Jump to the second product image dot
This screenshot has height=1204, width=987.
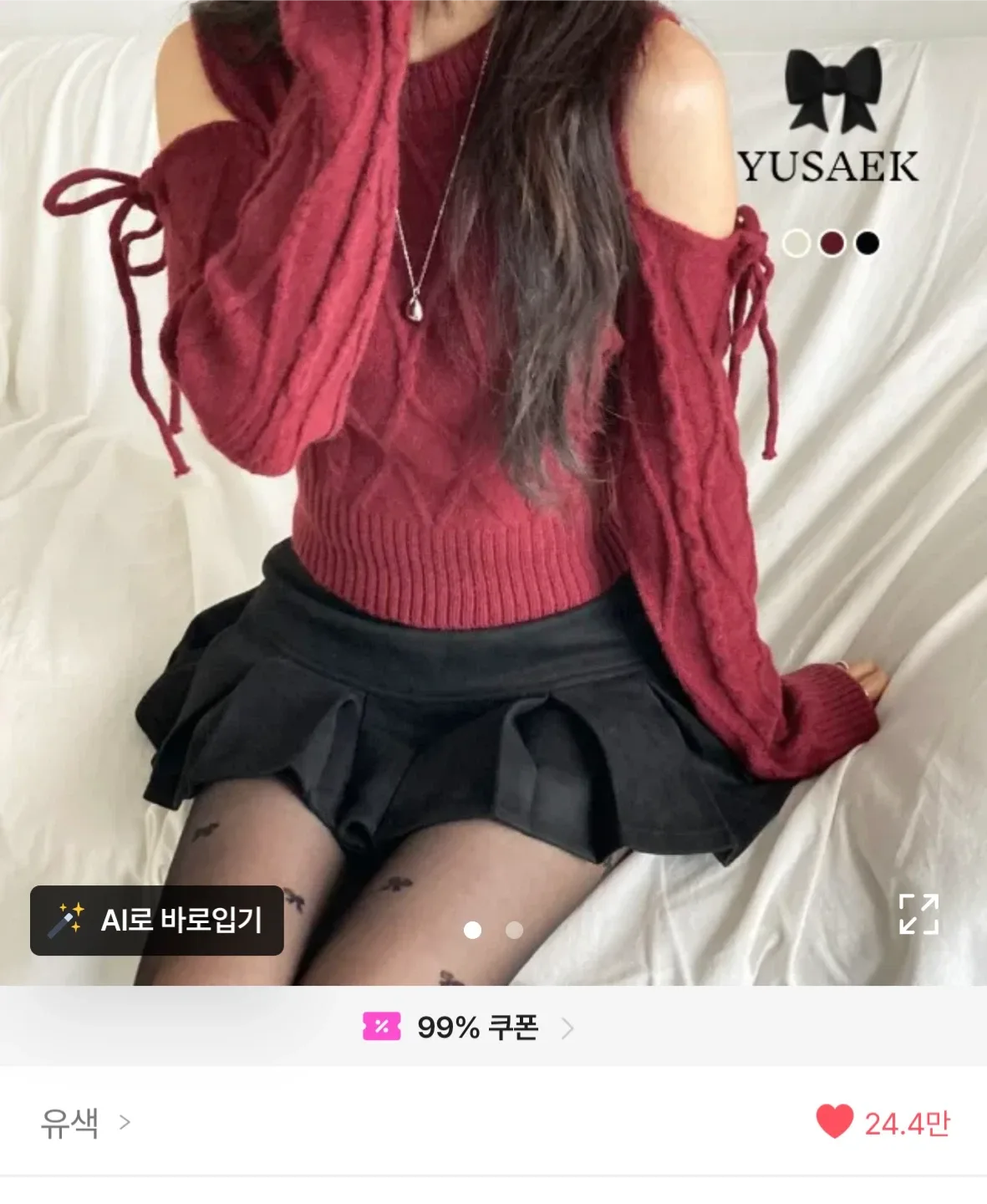click(514, 930)
